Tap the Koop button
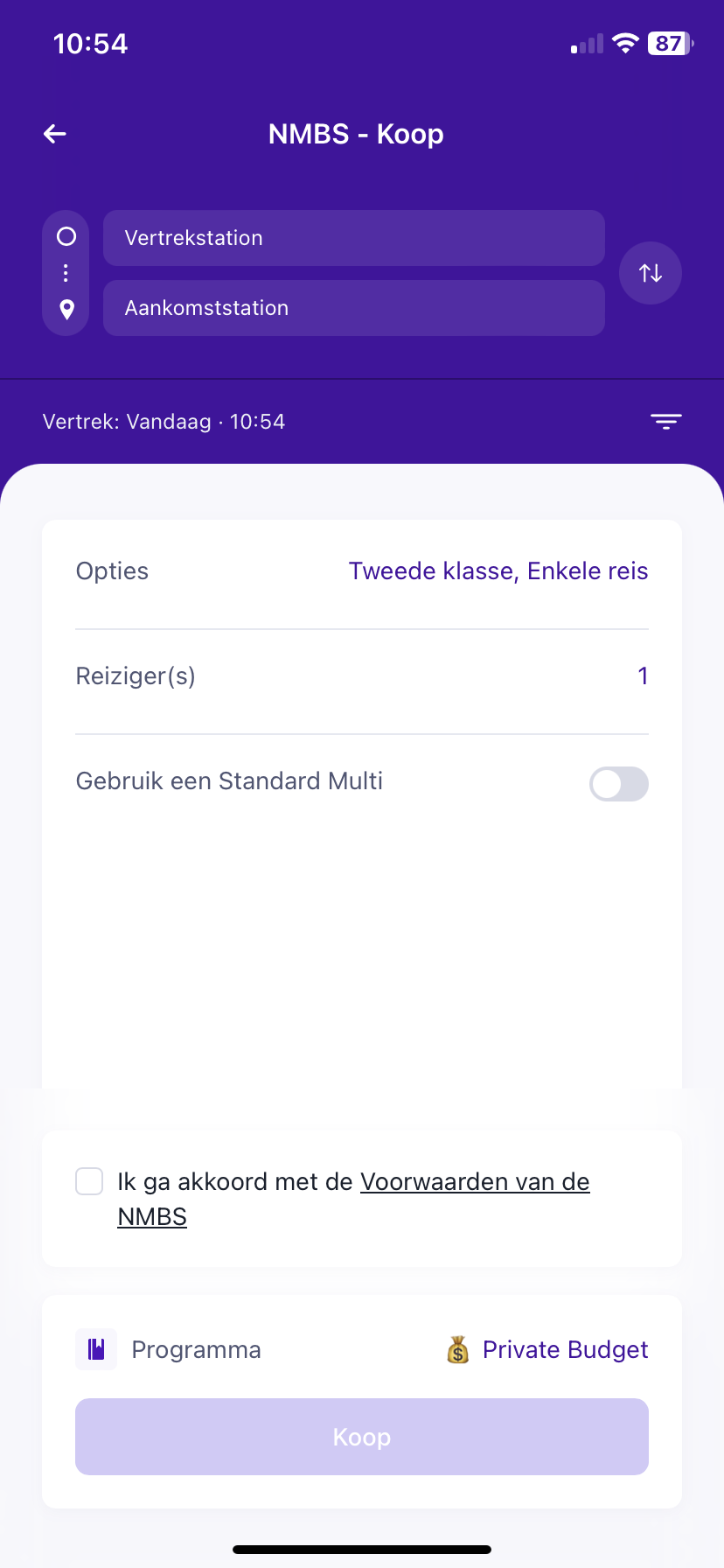This screenshot has height=1568, width=724. tap(362, 1437)
